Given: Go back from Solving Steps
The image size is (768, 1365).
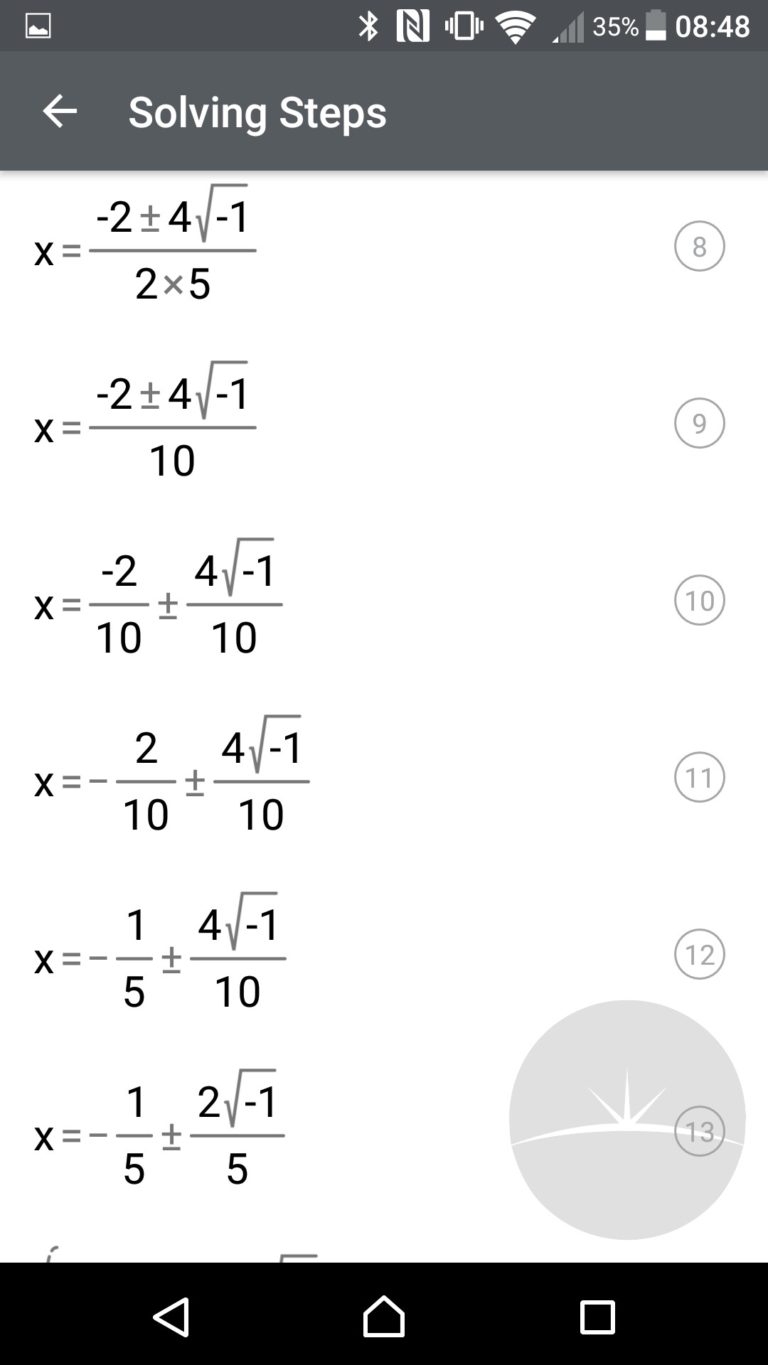Looking at the screenshot, I should (x=60, y=111).
